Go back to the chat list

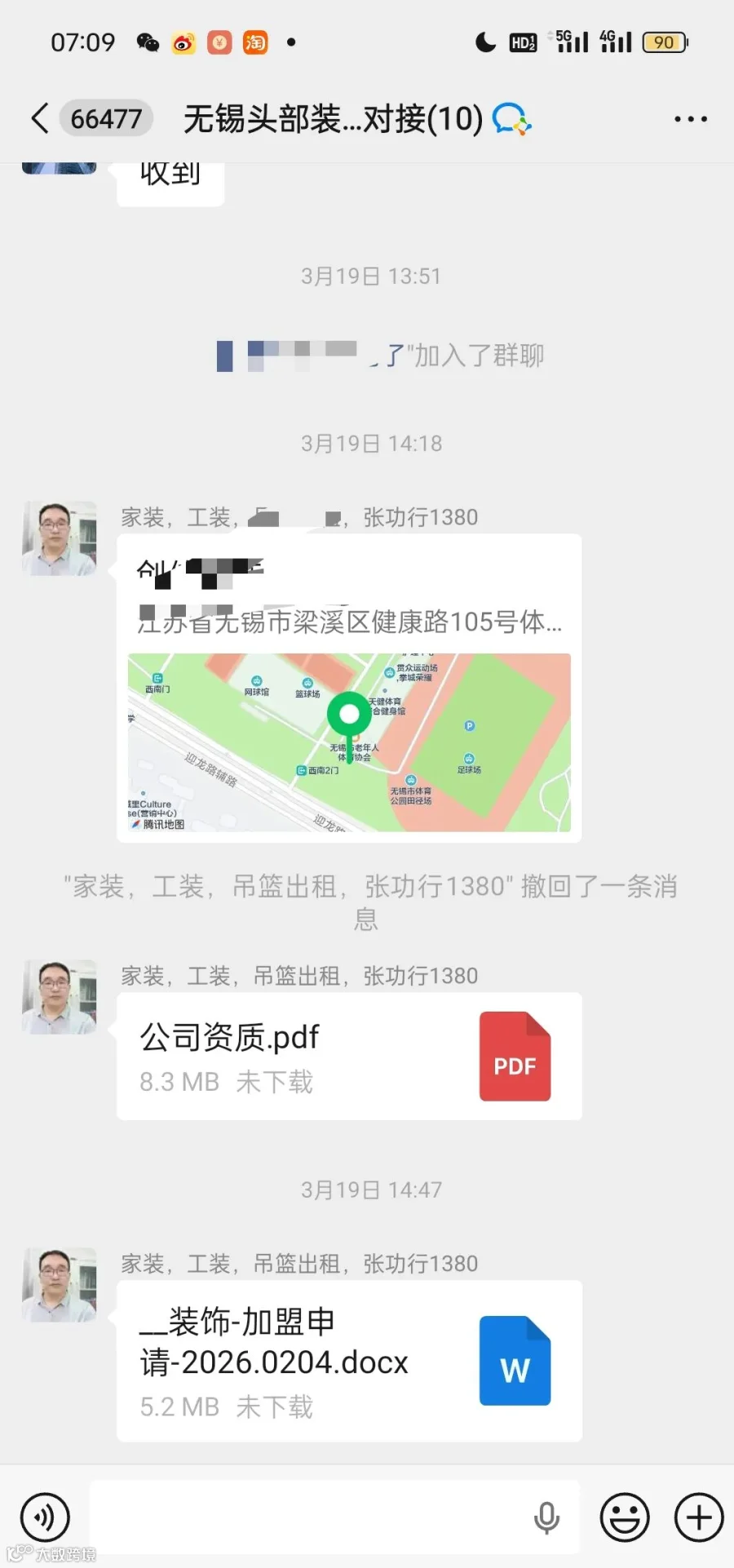(41, 118)
